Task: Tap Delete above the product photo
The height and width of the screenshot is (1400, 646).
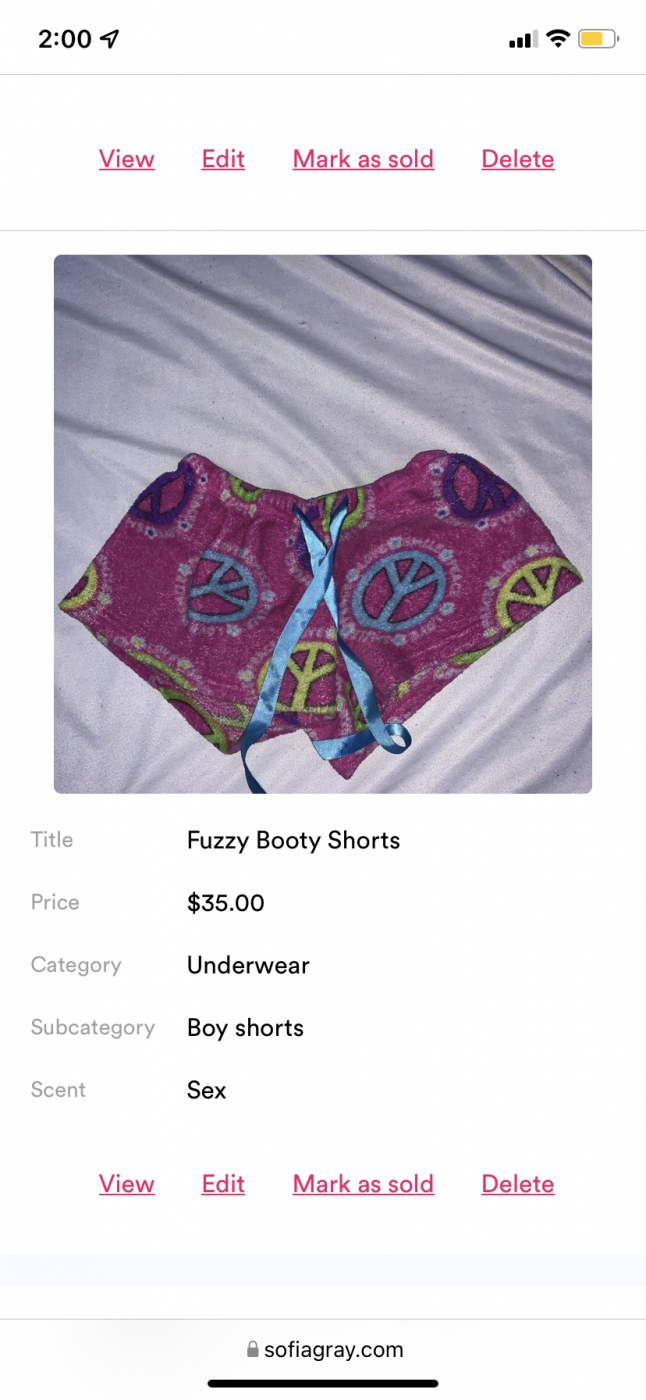Action: point(517,159)
